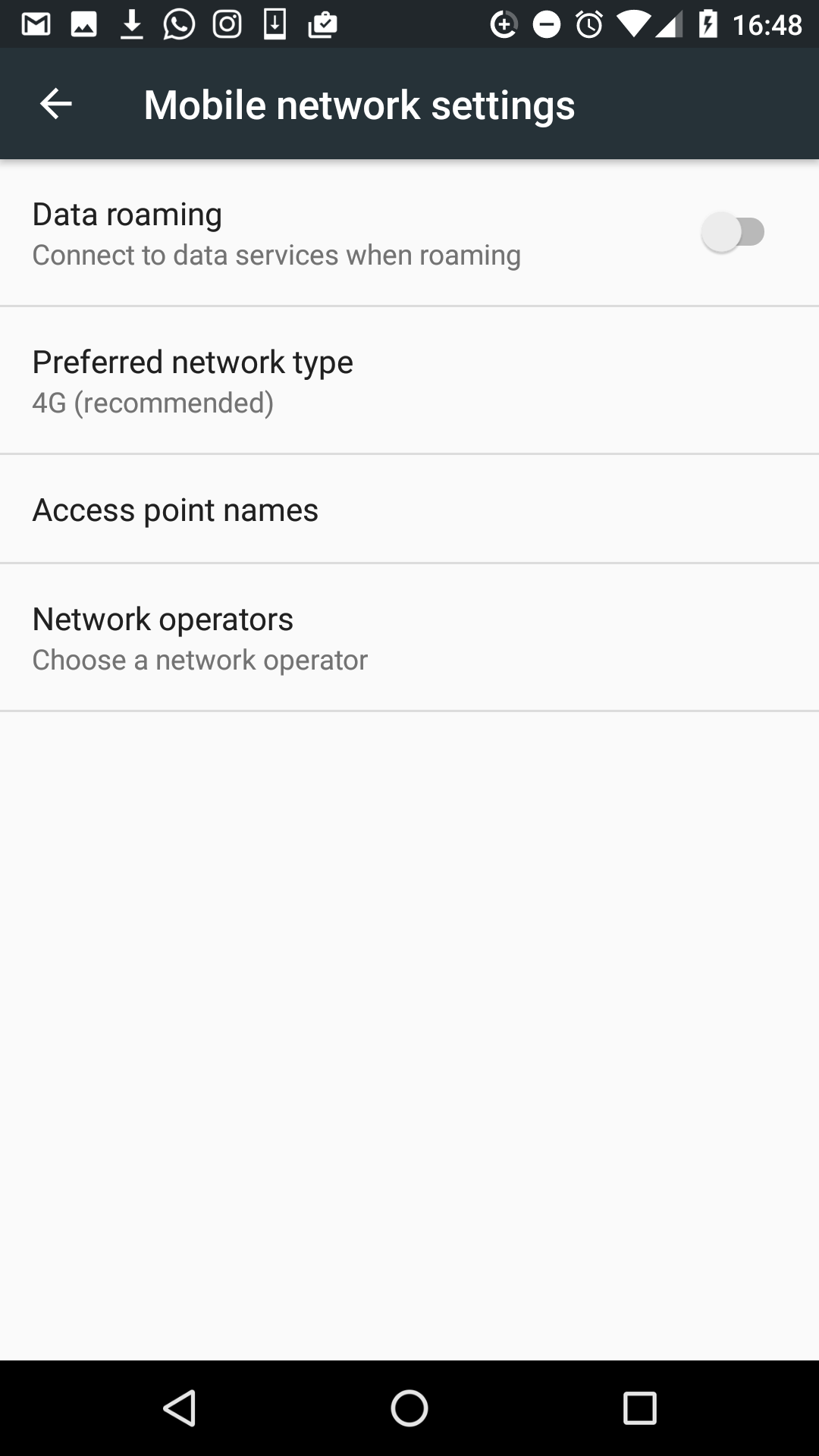Tap the alarm clock icon in the status bar
This screenshot has height=1456, width=819.
point(590,23)
